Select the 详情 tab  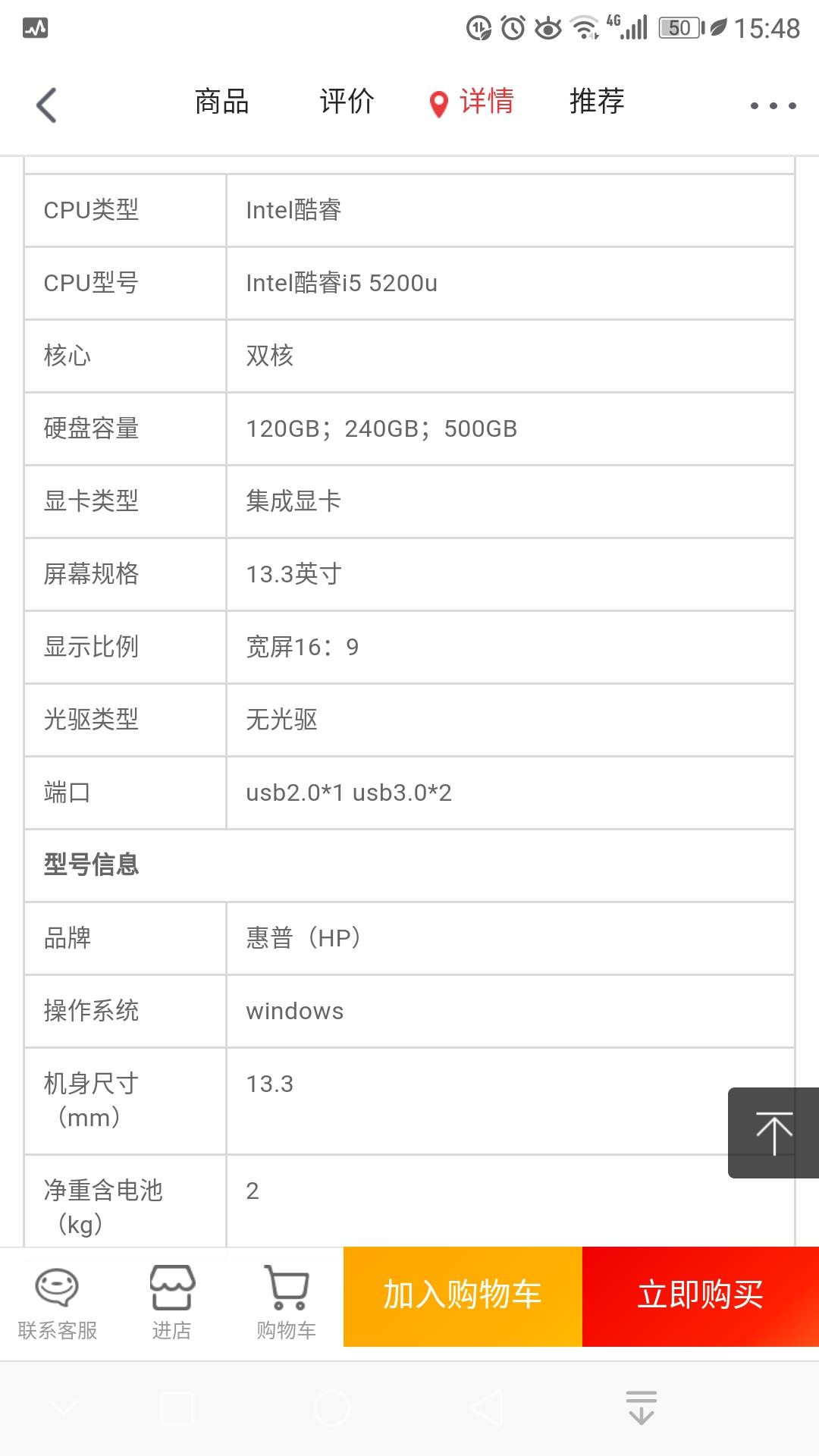point(472,102)
